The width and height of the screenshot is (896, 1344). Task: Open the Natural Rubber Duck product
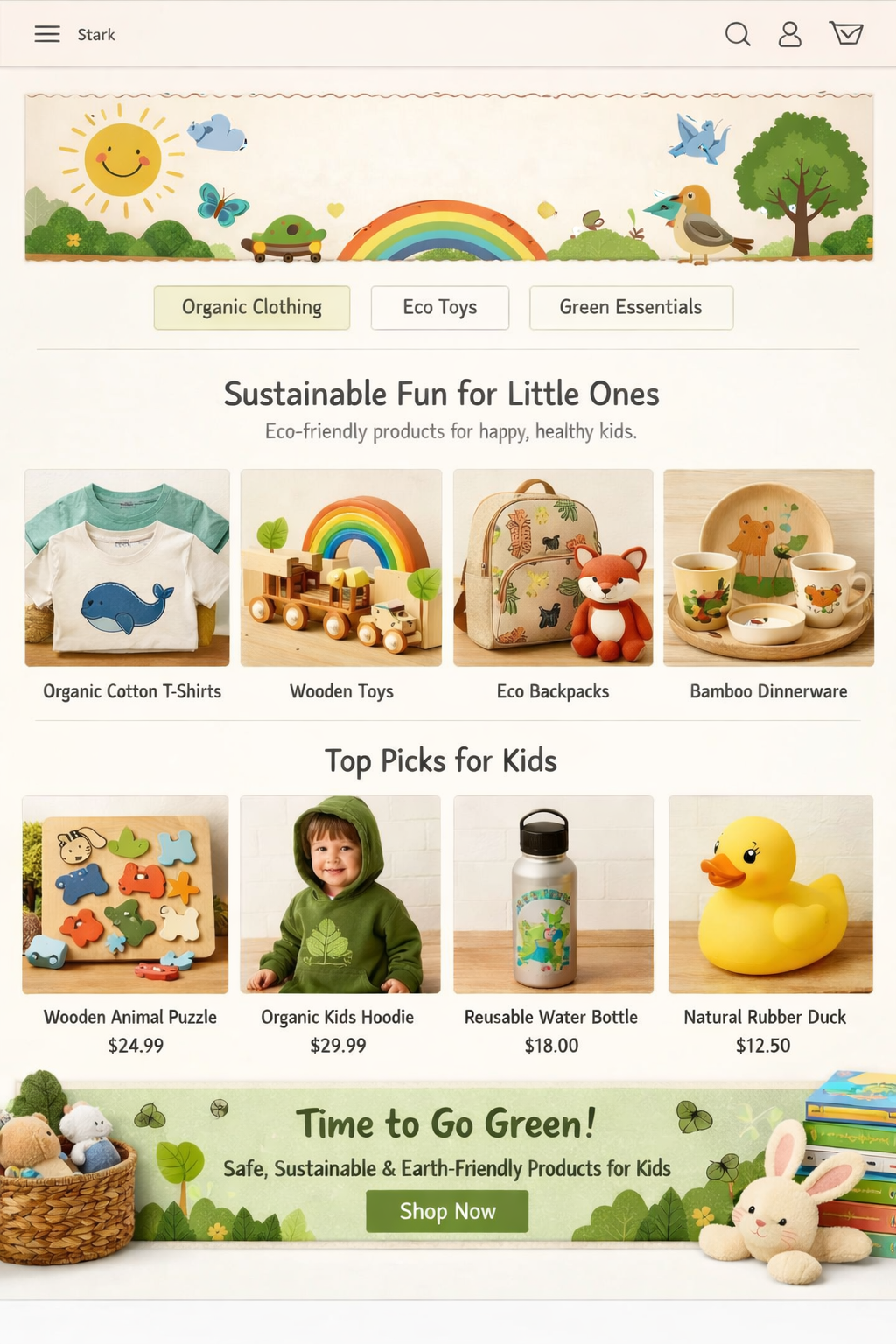tap(770, 894)
